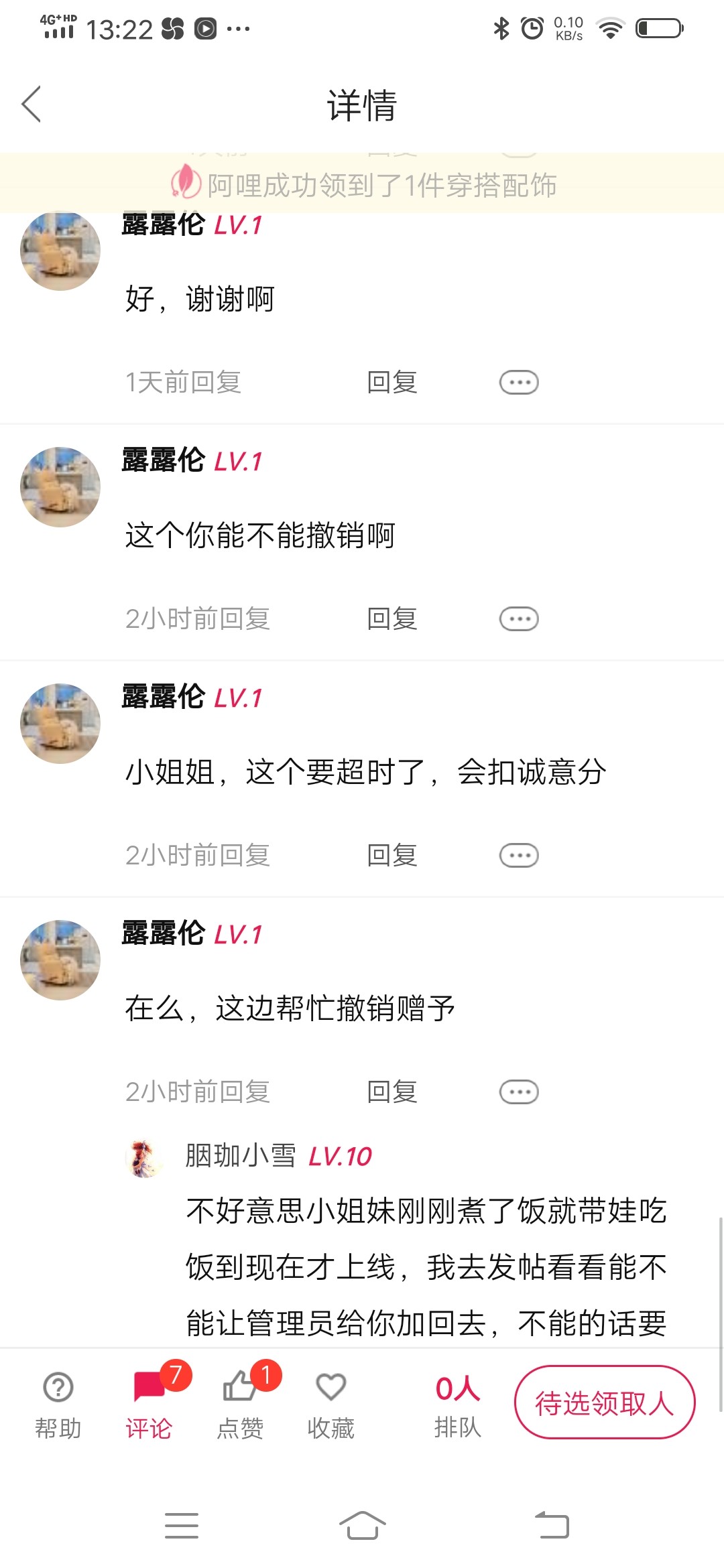Open the recent apps menu

182,1526
